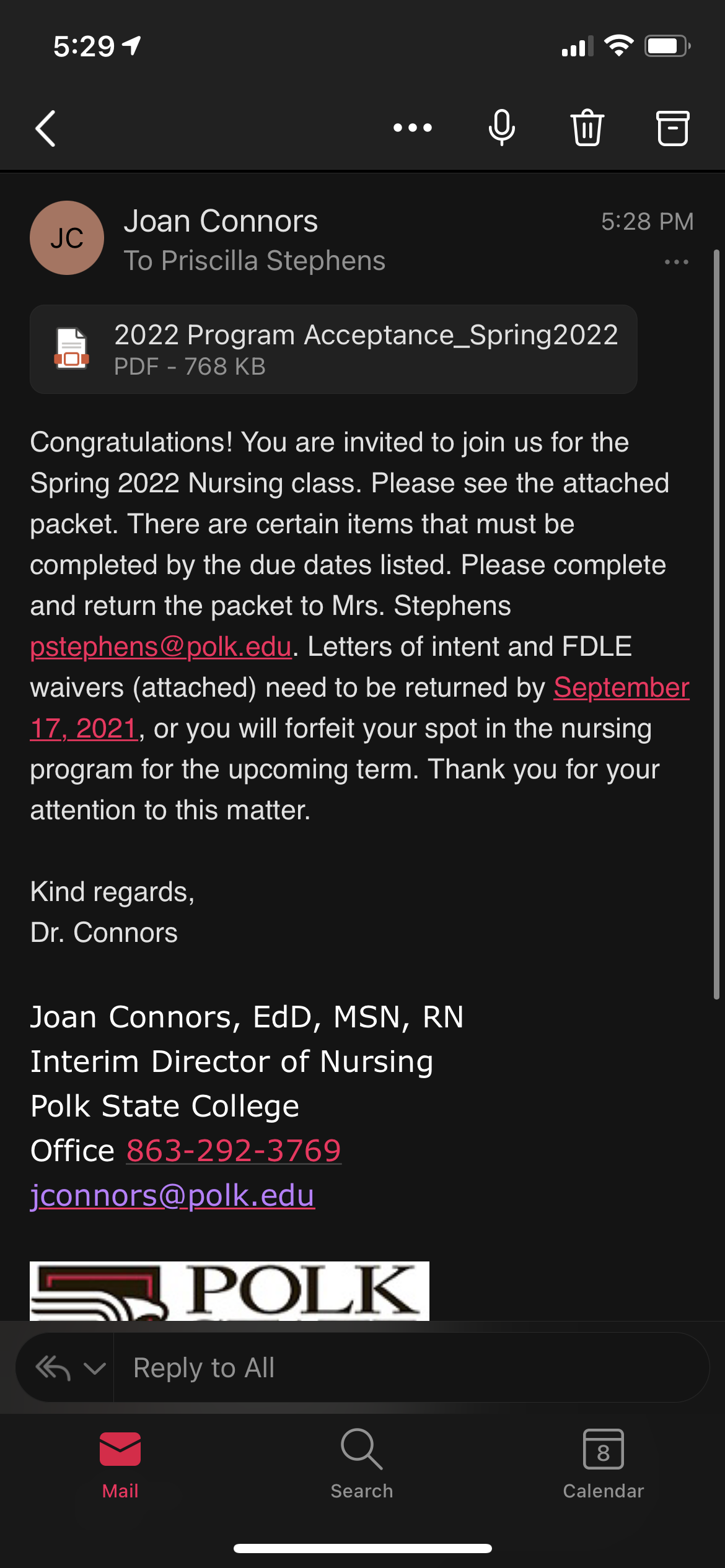
Task: Tap the jconnors@polk.edu email link
Action: 172,1195
